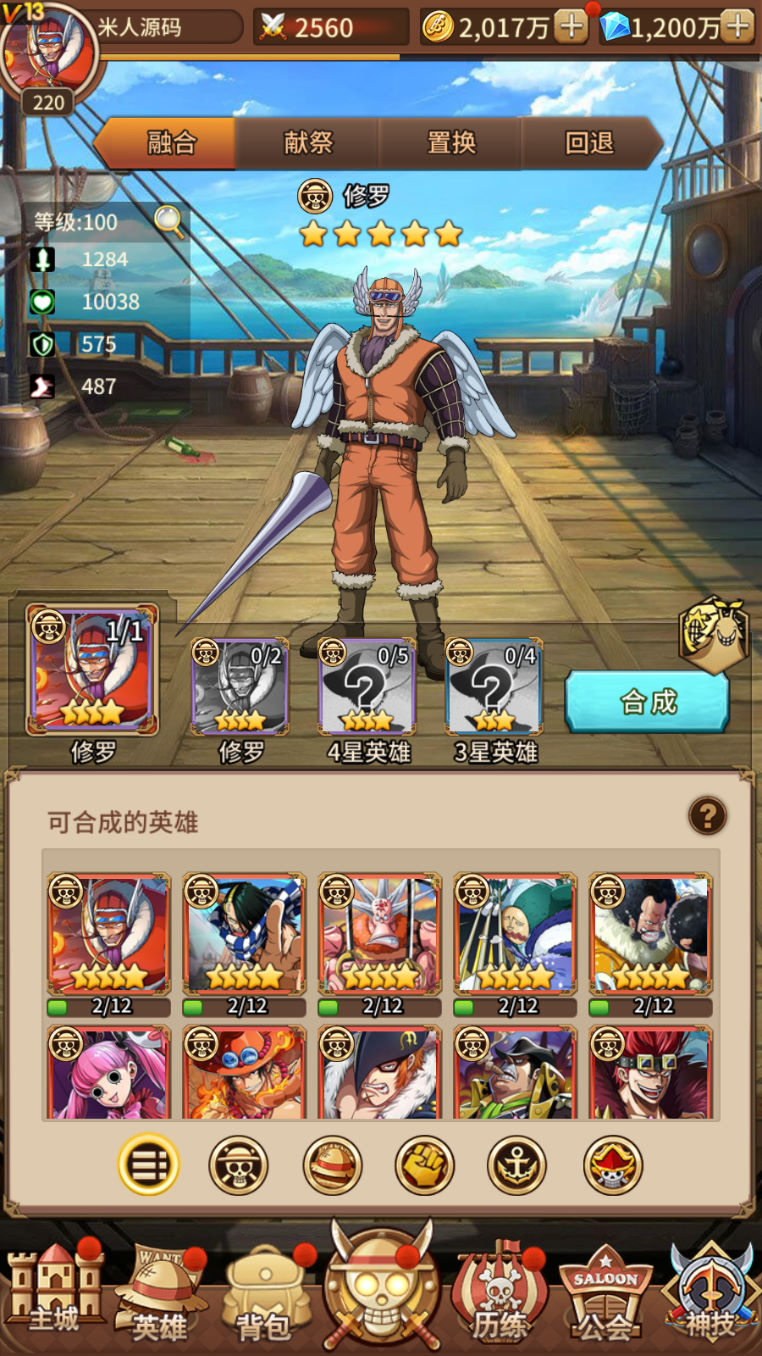Switch to the 献祭 tab
Screen dimensions: 762x1356
point(308,143)
